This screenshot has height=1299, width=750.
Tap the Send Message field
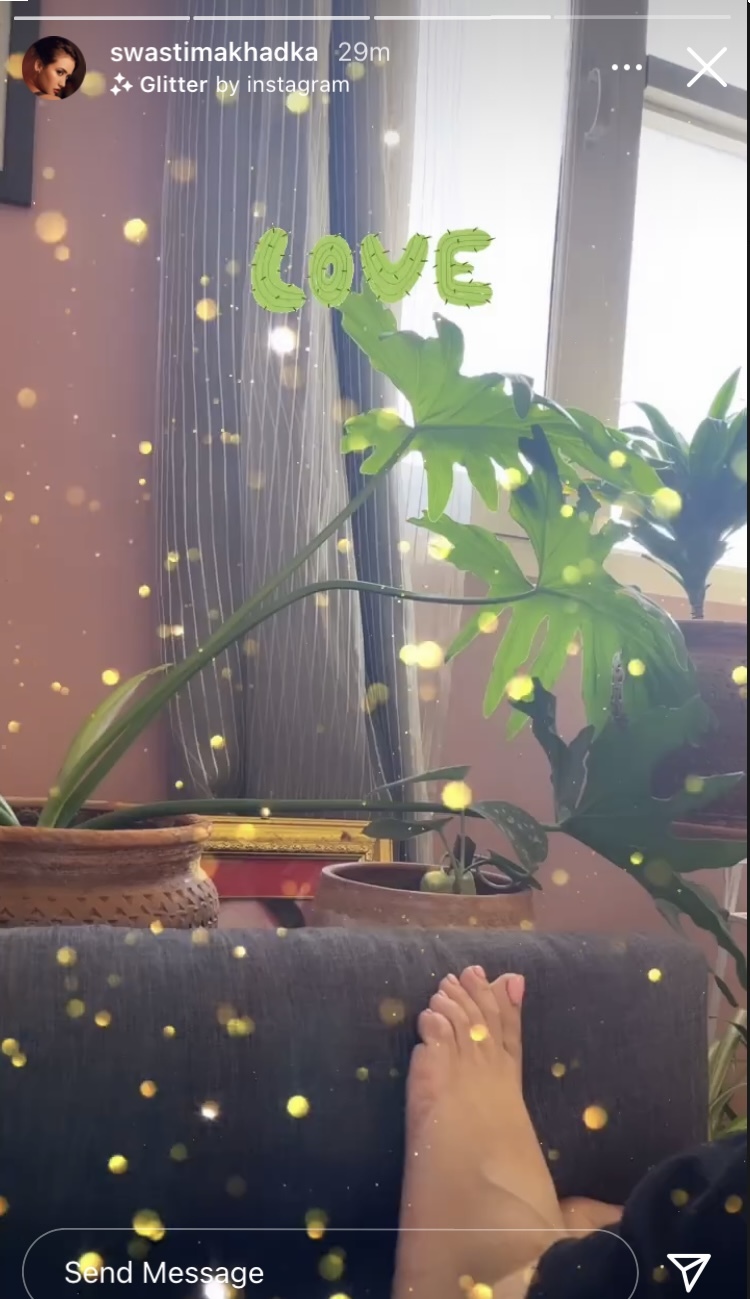pyautogui.click(x=330, y=1271)
